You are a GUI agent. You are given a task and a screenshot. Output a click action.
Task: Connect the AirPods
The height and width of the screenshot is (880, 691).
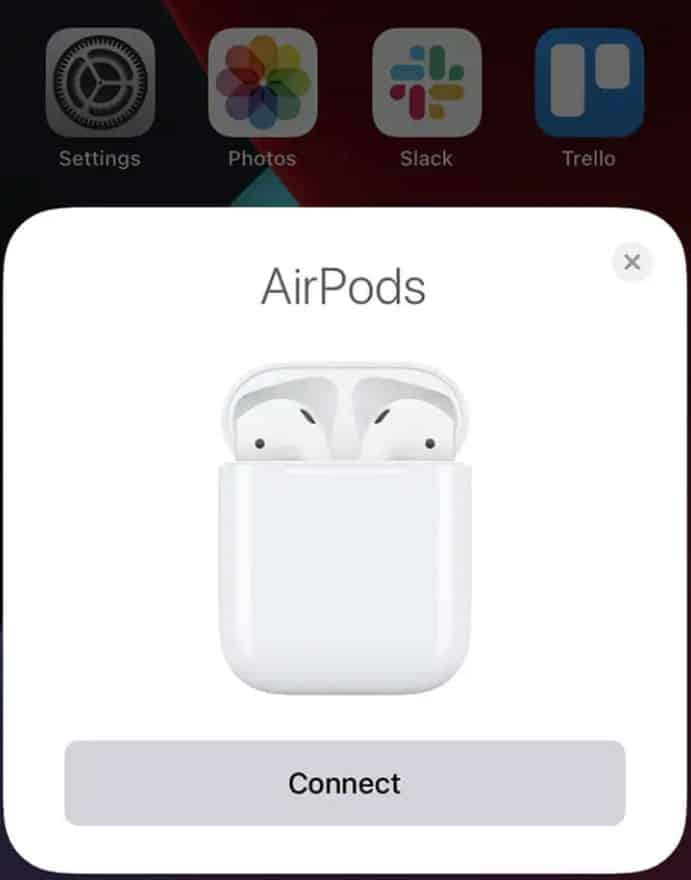click(x=345, y=783)
